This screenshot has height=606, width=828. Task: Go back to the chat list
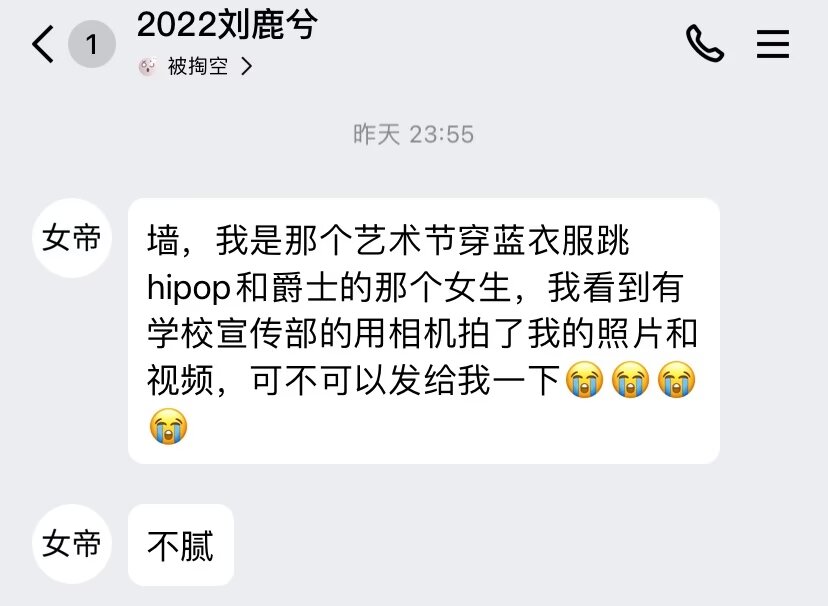coord(43,45)
